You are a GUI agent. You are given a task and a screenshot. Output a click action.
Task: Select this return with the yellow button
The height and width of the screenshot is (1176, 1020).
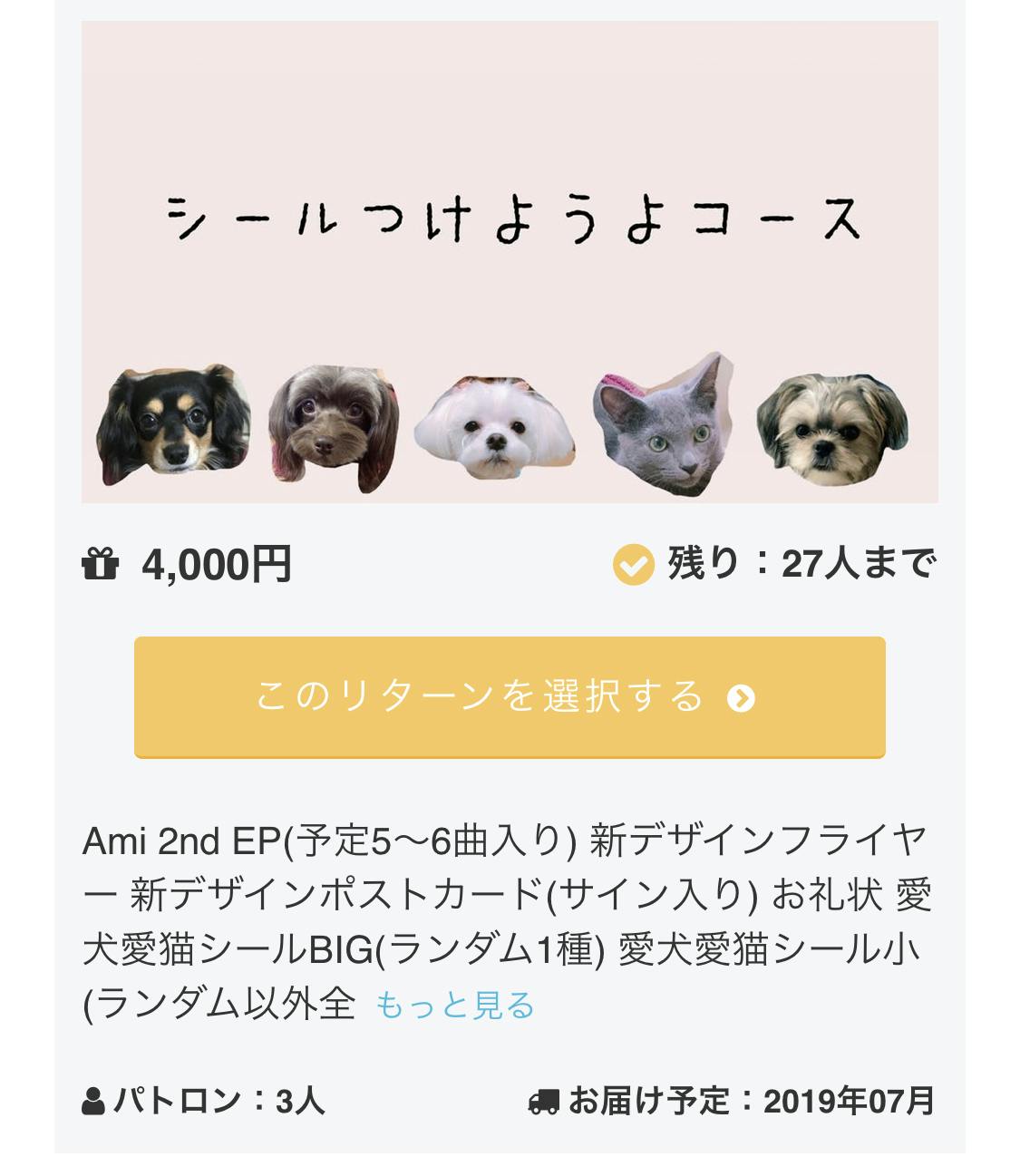tap(509, 696)
